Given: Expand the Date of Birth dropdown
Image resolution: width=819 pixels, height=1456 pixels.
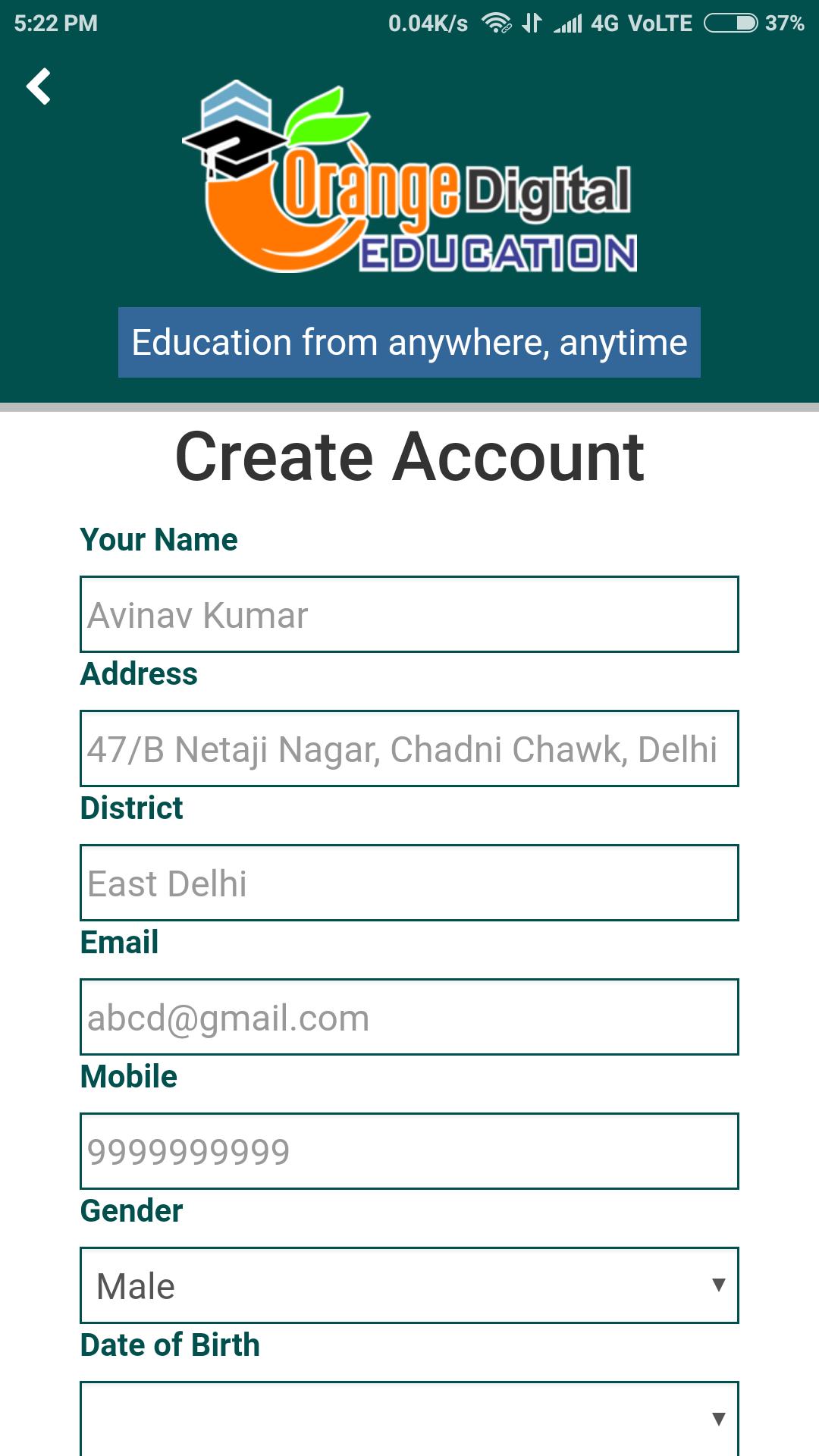Looking at the screenshot, I should tap(409, 1418).
